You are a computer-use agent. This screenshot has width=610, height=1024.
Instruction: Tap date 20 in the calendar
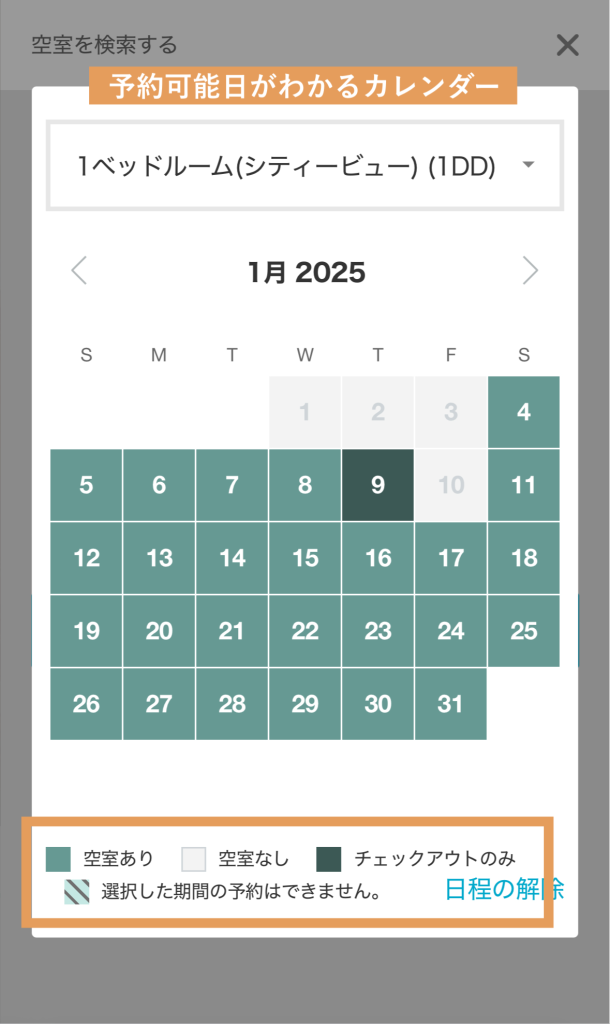coord(159,631)
